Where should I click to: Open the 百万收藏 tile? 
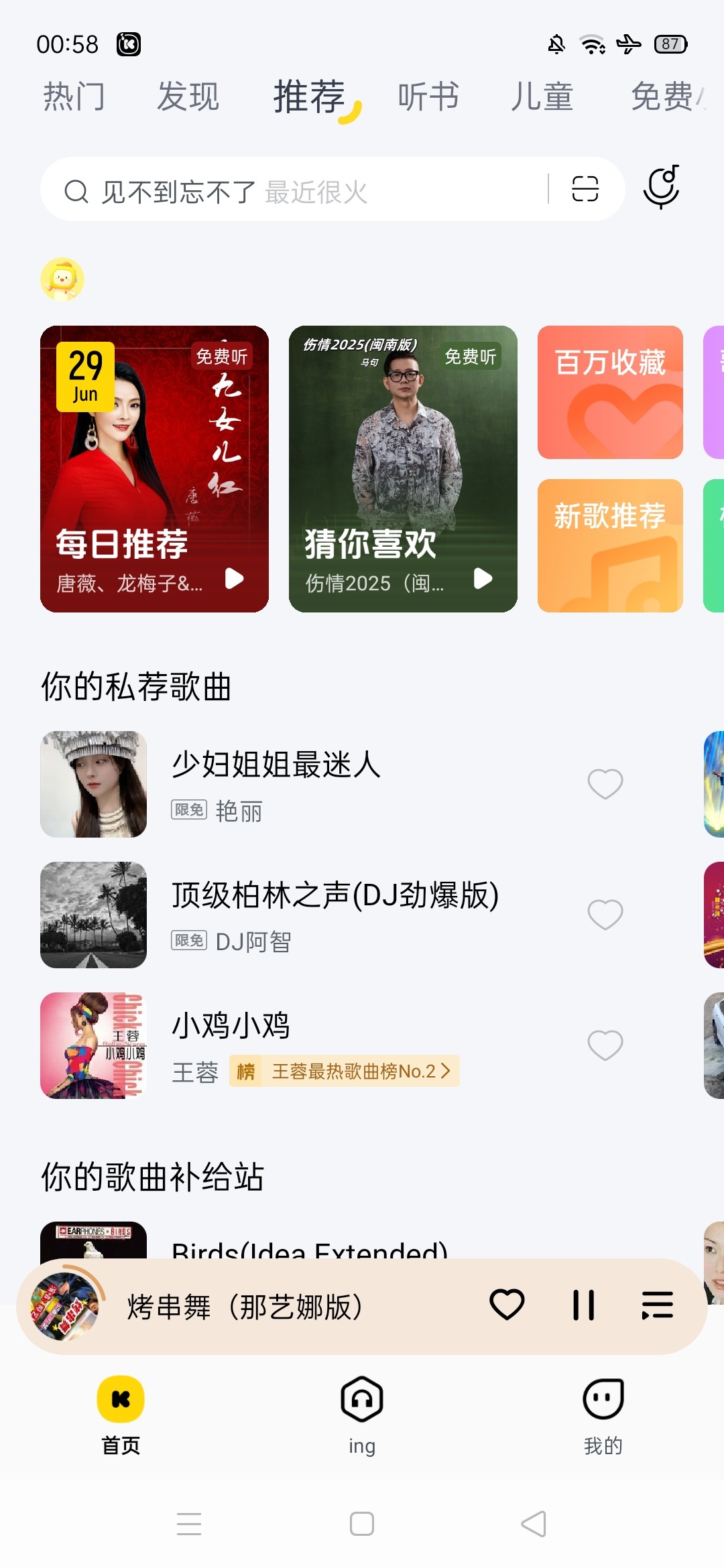point(610,392)
